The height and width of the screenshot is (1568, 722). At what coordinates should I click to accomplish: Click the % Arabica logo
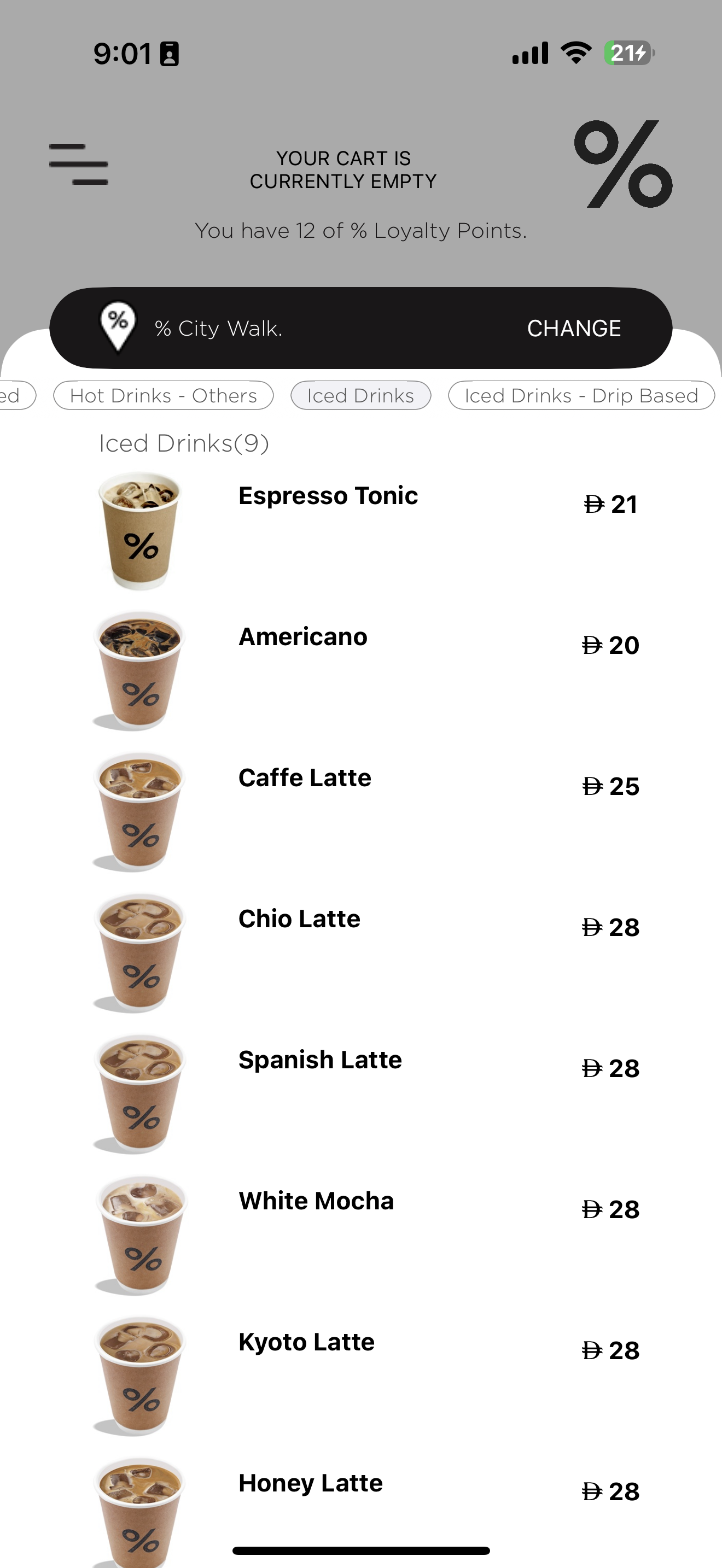click(624, 165)
